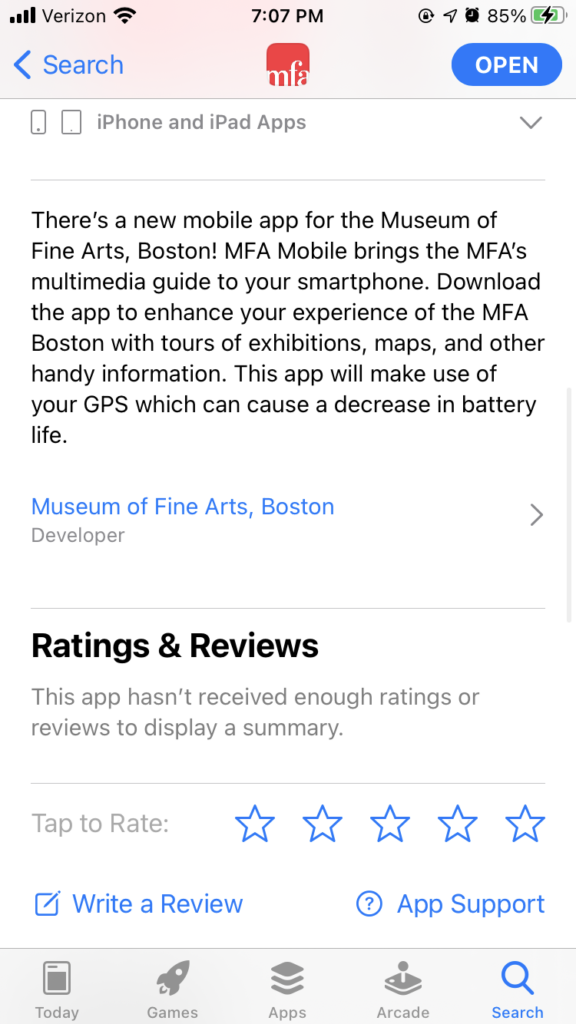Open App Support
Image resolution: width=576 pixels, height=1024 pixels.
pyautogui.click(x=451, y=904)
